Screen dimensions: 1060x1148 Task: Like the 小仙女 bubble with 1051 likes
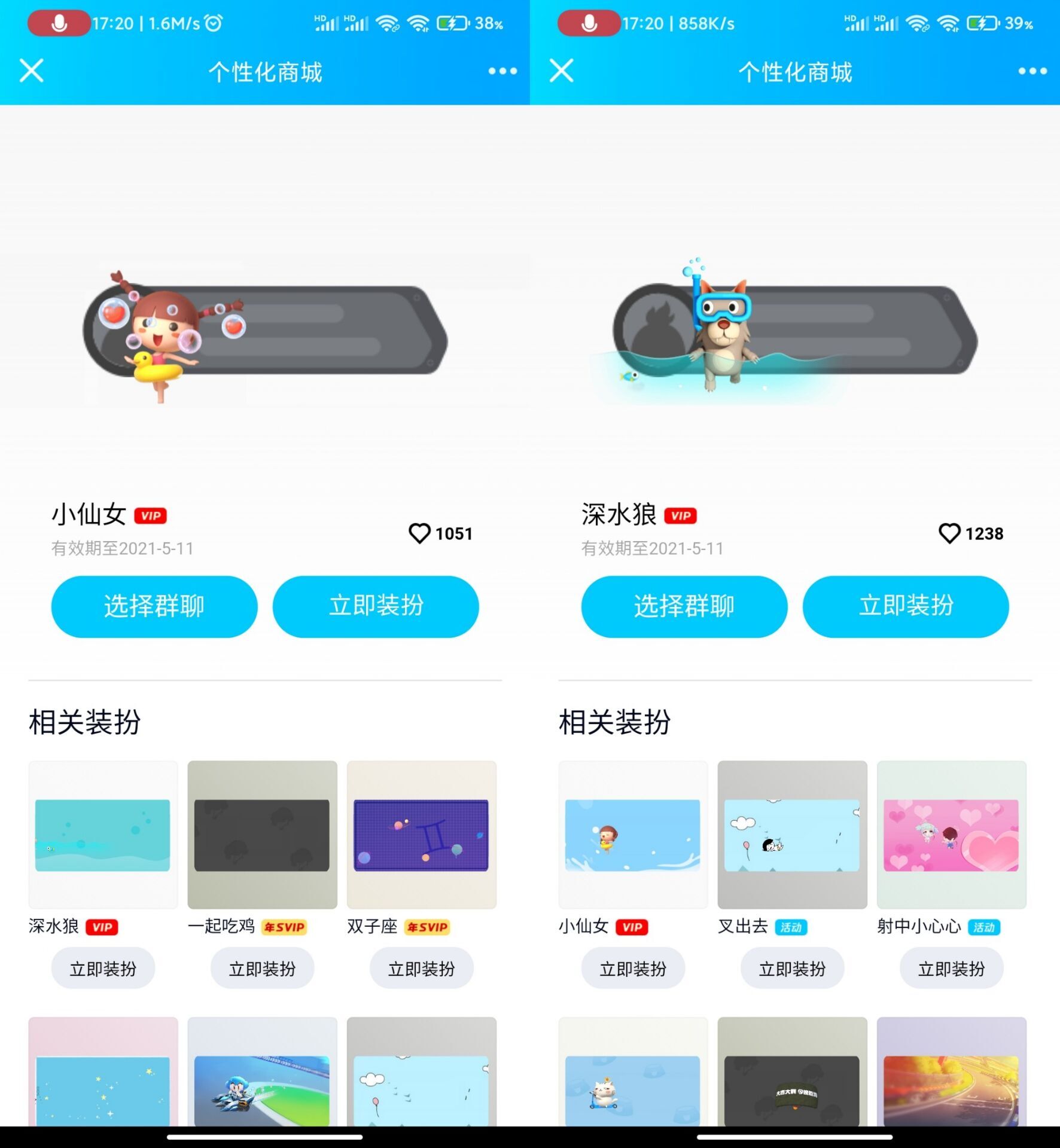pos(419,533)
